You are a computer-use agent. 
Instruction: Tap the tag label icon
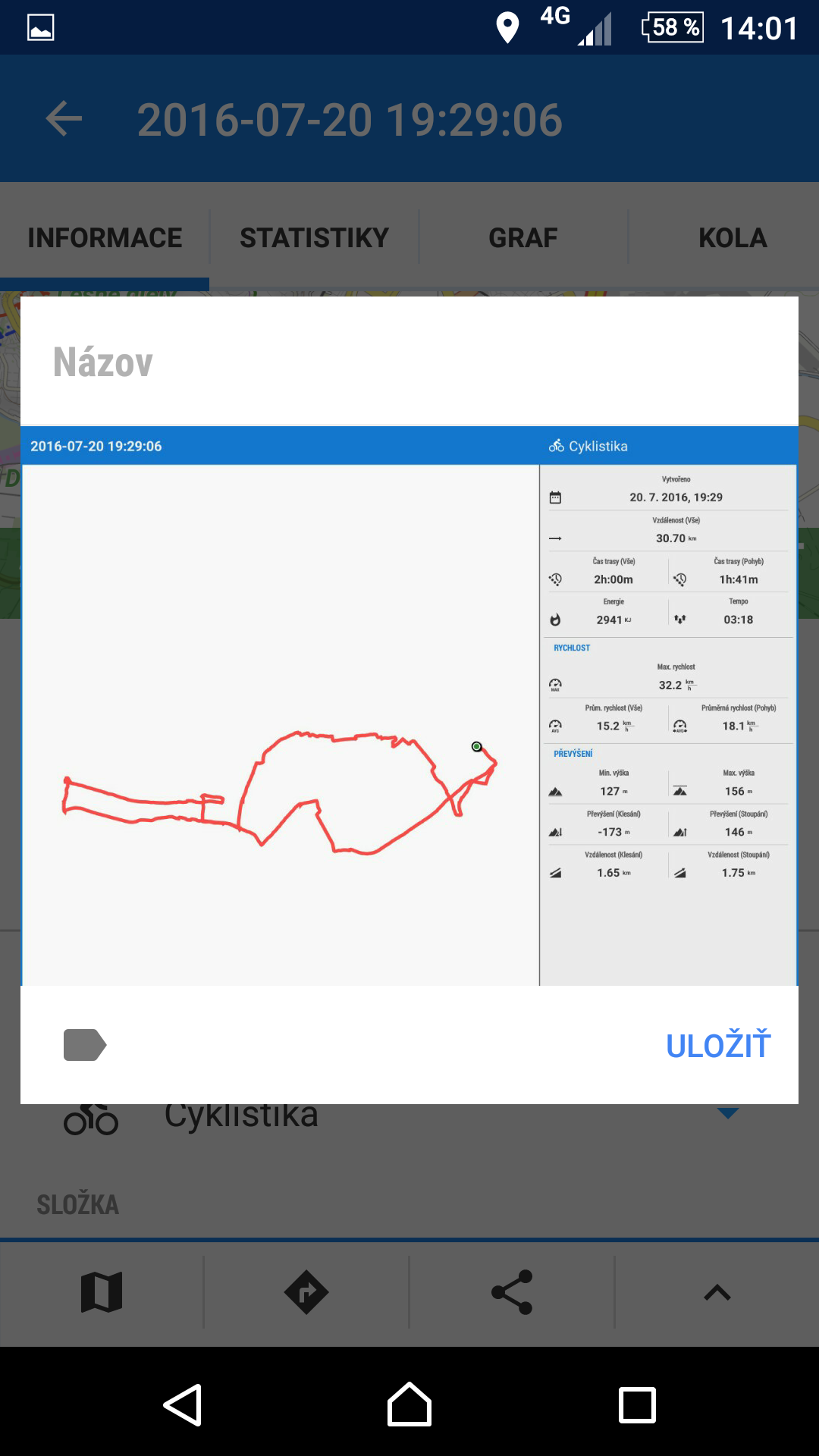click(x=84, y=1045)
